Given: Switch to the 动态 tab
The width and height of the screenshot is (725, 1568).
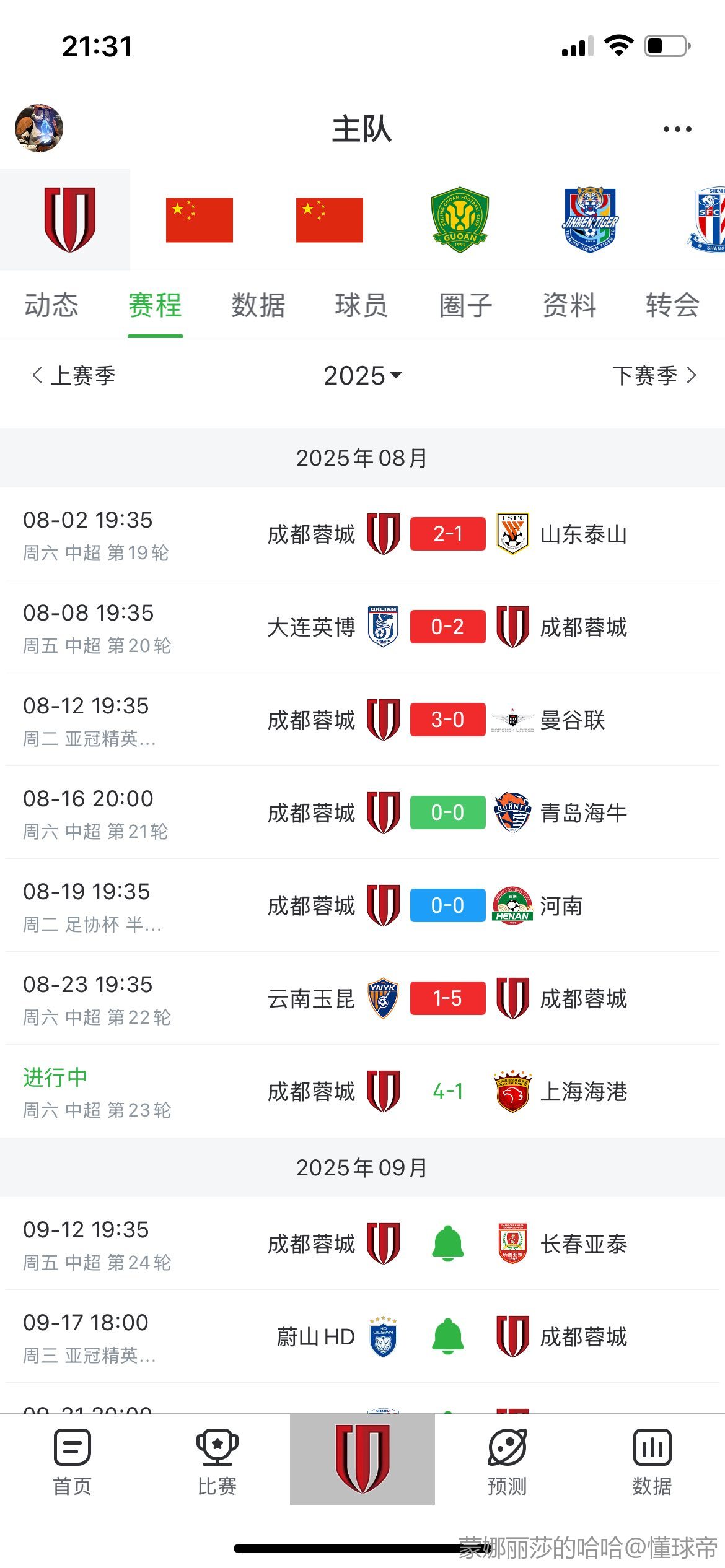Looking at the screenshot, I should [x=51, y=305].
